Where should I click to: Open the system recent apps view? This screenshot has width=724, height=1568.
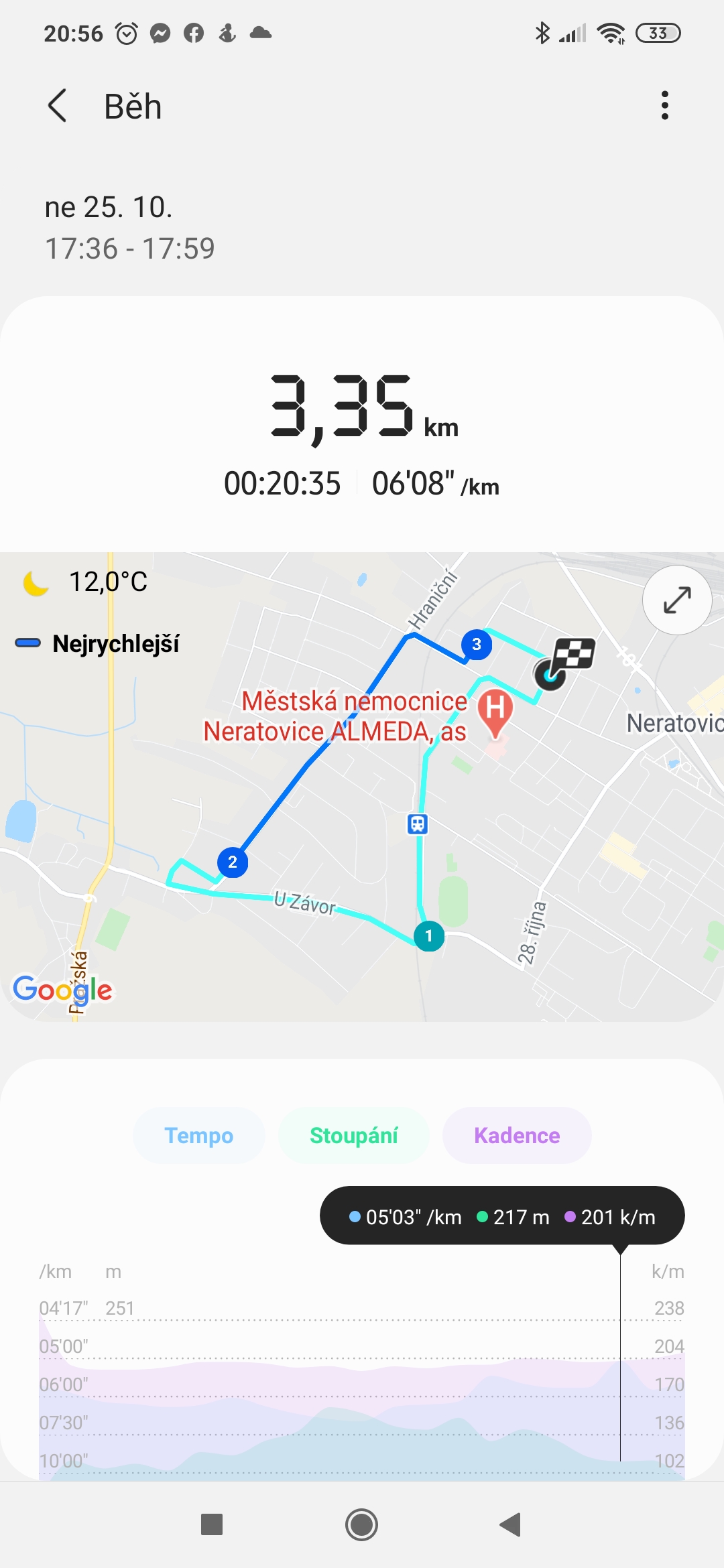coord(212,1524)
